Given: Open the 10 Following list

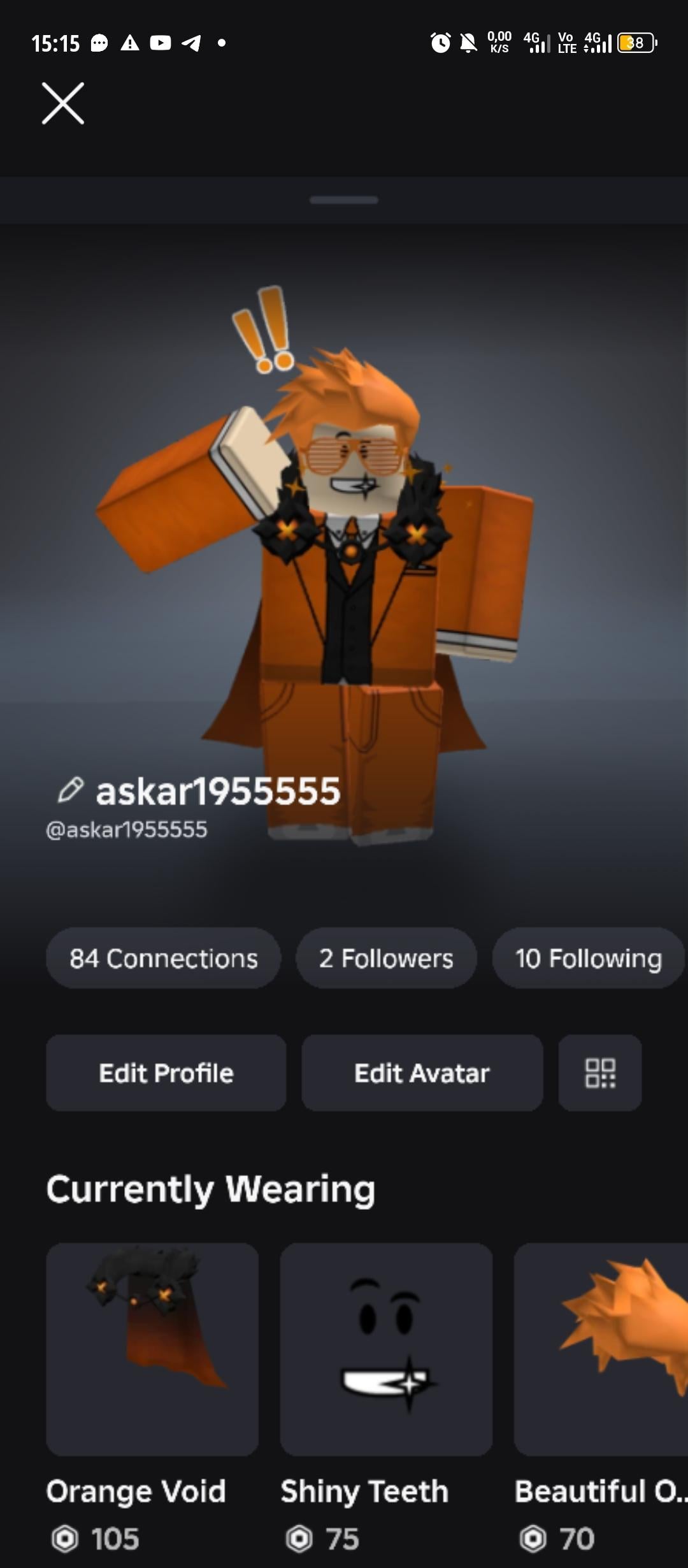Looking at the screenshot, I should [588, 958].
